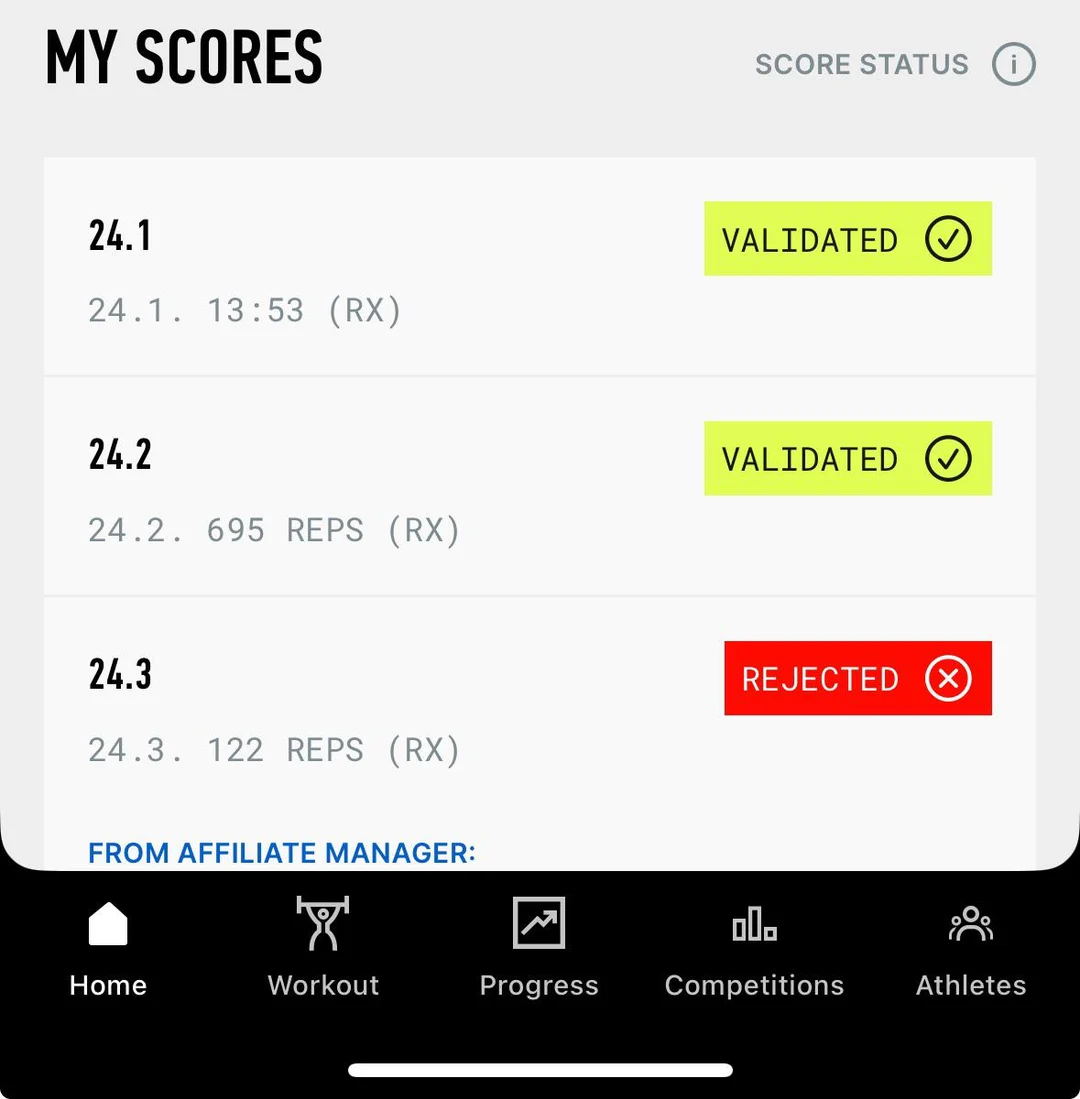Open the FROM AFFILIATE MANAGER link

coord(281,852)
